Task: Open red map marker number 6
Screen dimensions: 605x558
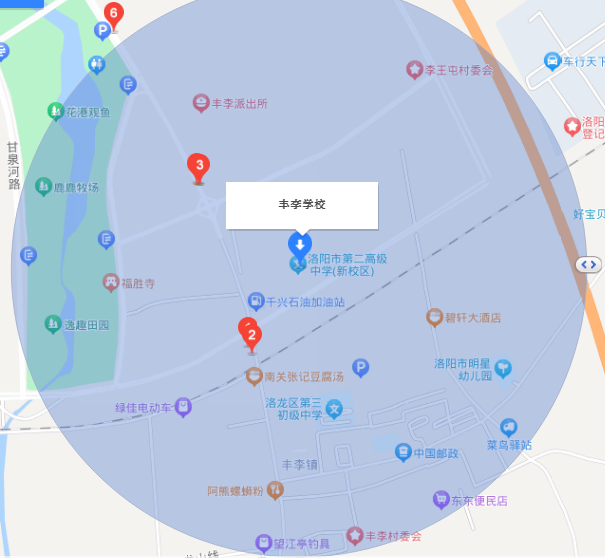Action: (114, 15)
